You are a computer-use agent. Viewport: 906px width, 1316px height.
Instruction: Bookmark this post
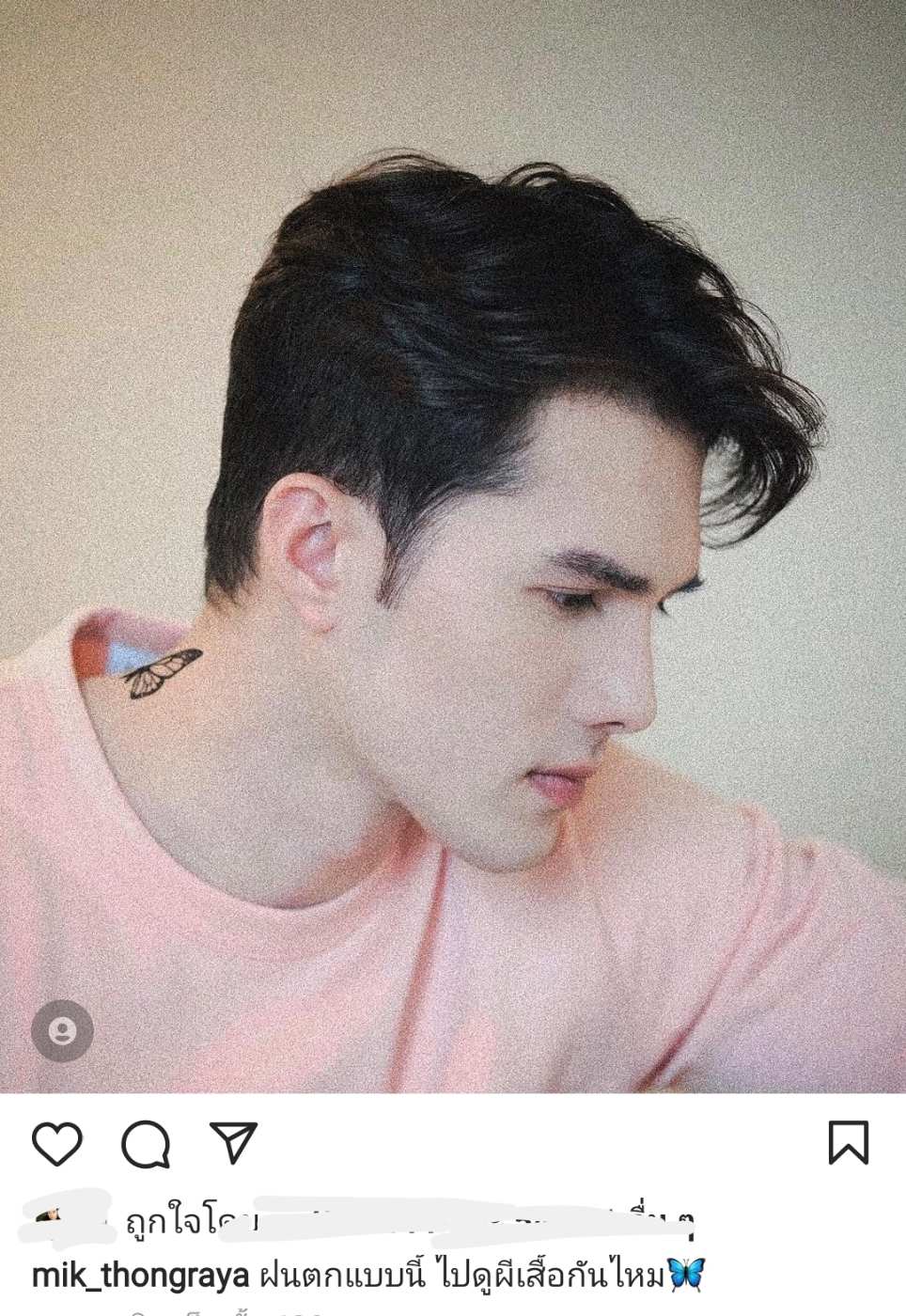tap(848, 1142)
